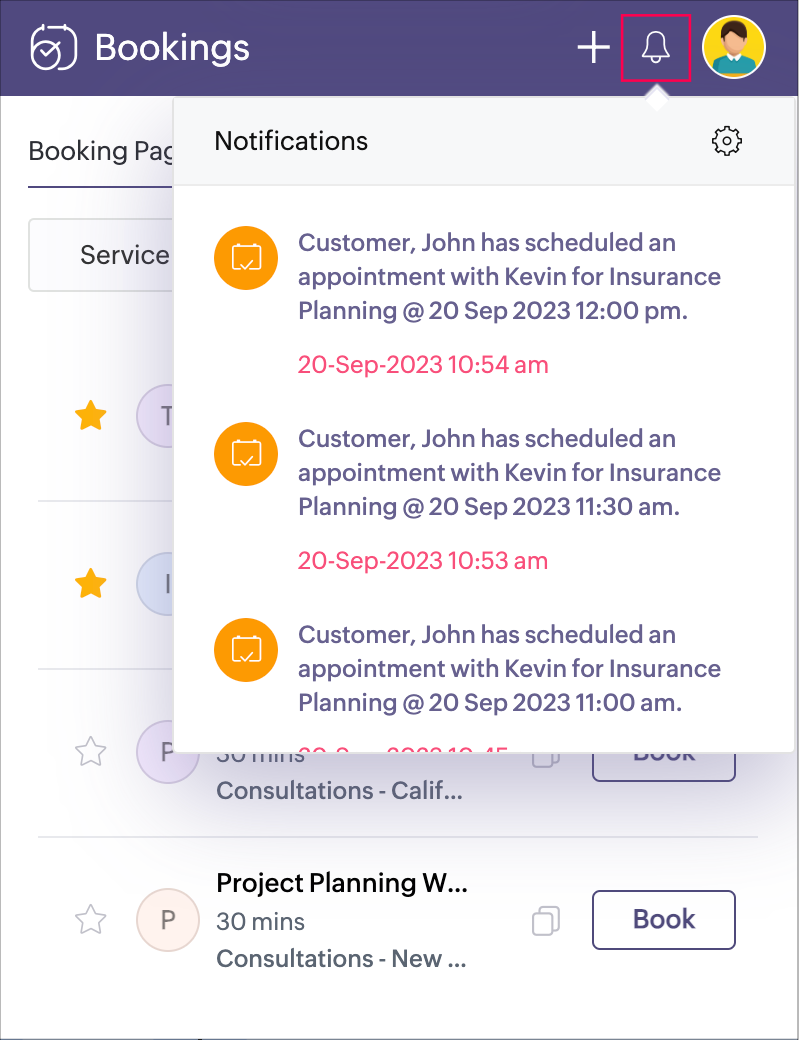This screenshot has height=1040, width=799.
Task: Copy the Project Planning W... booking link
Action: click(x=545, y=920)
